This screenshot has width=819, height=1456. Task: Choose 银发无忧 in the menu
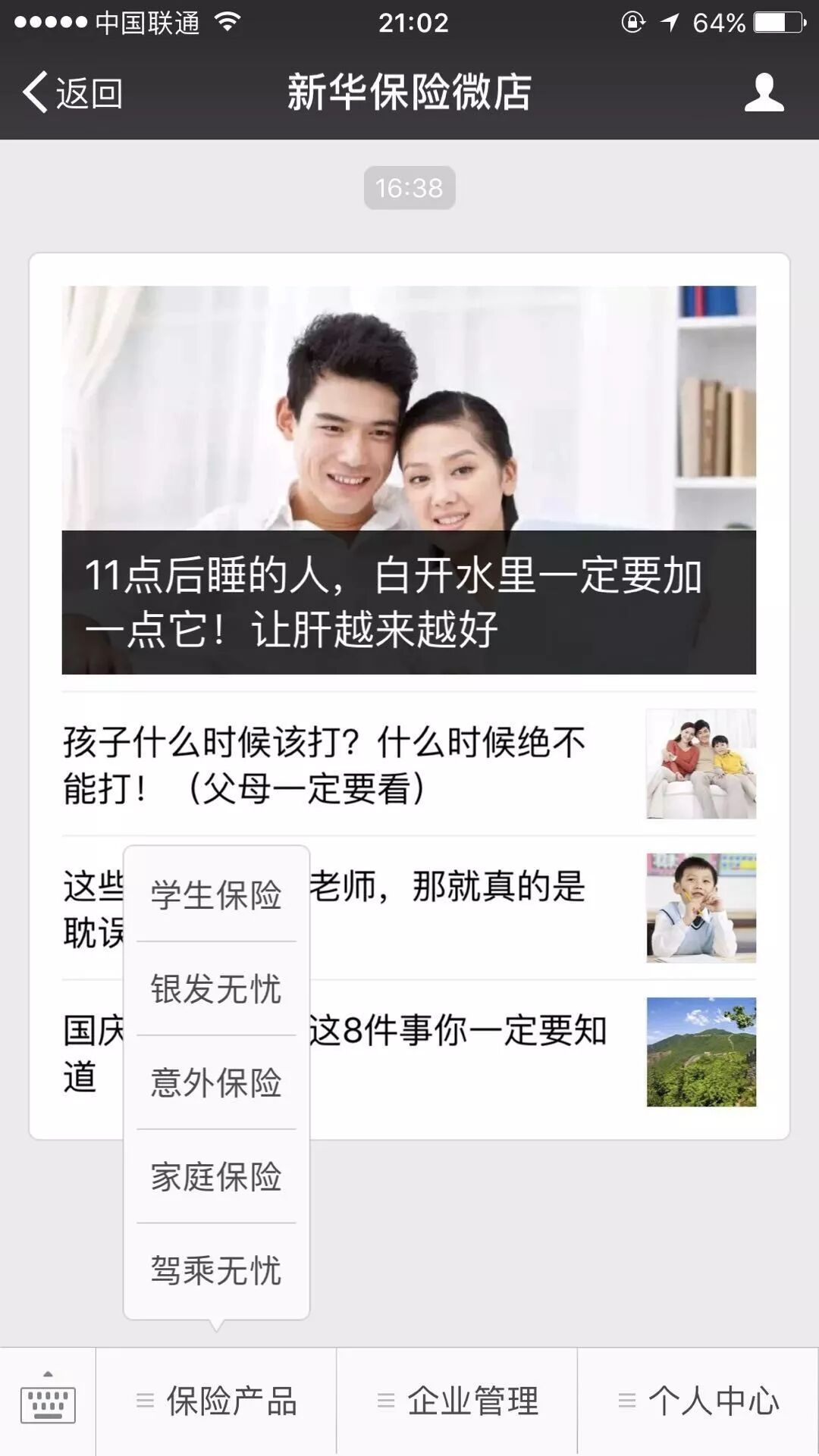point(216,989)
